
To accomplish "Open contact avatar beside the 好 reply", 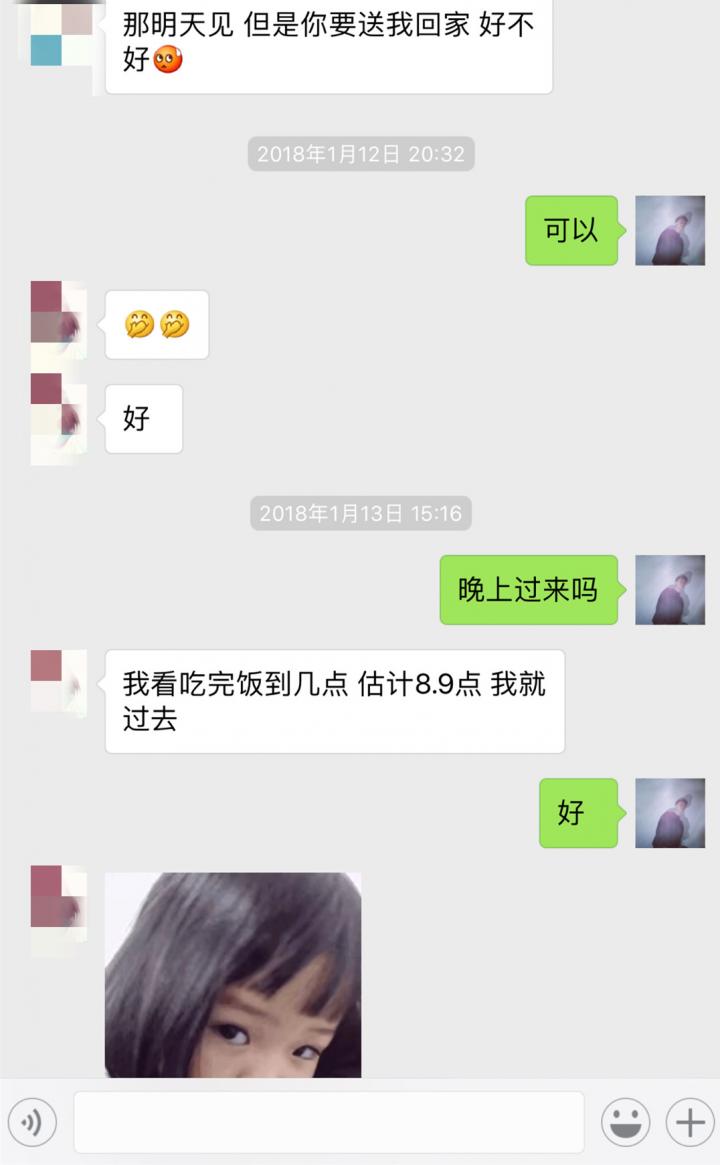I will click(x=58, y=419).
